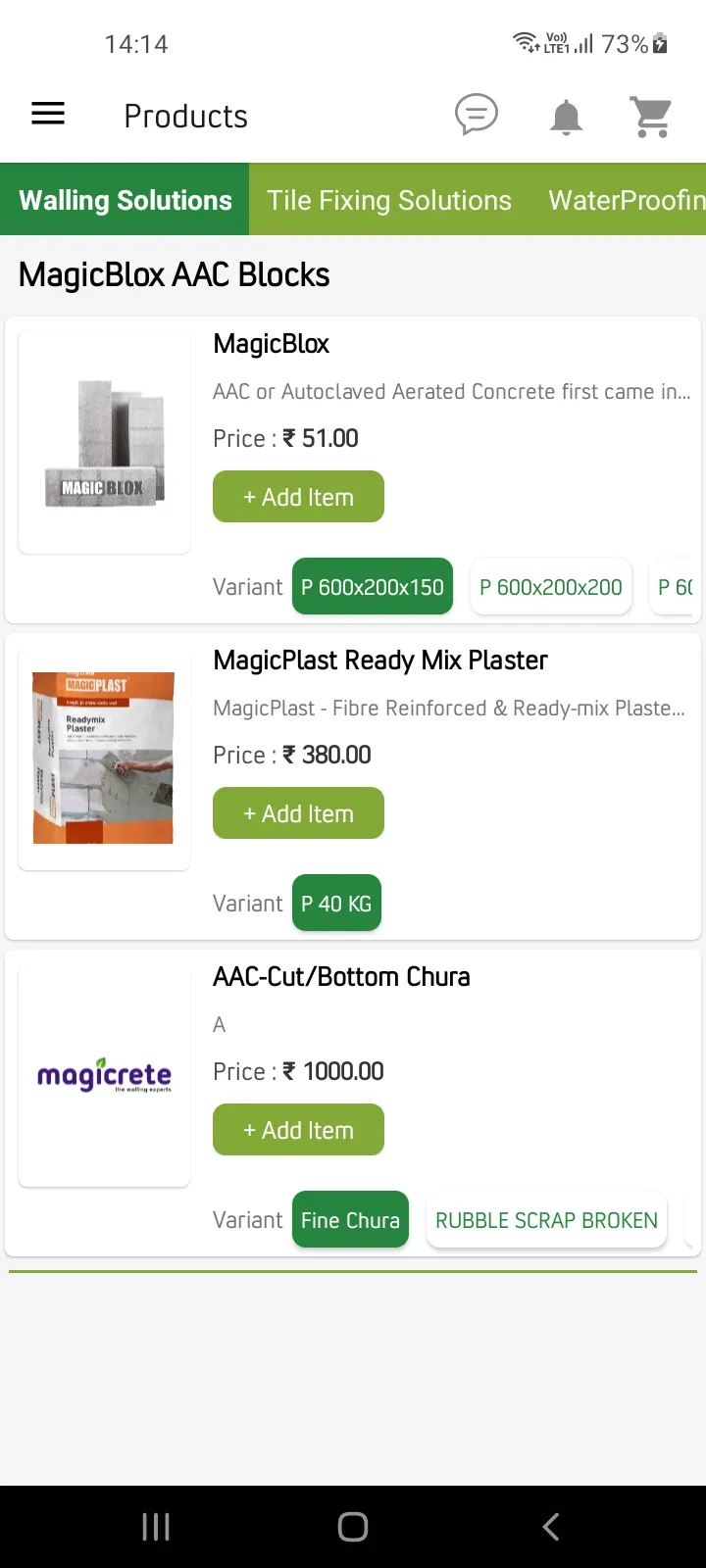Choose the RUBBLE SCRAP BROKEN variant

546,1219
